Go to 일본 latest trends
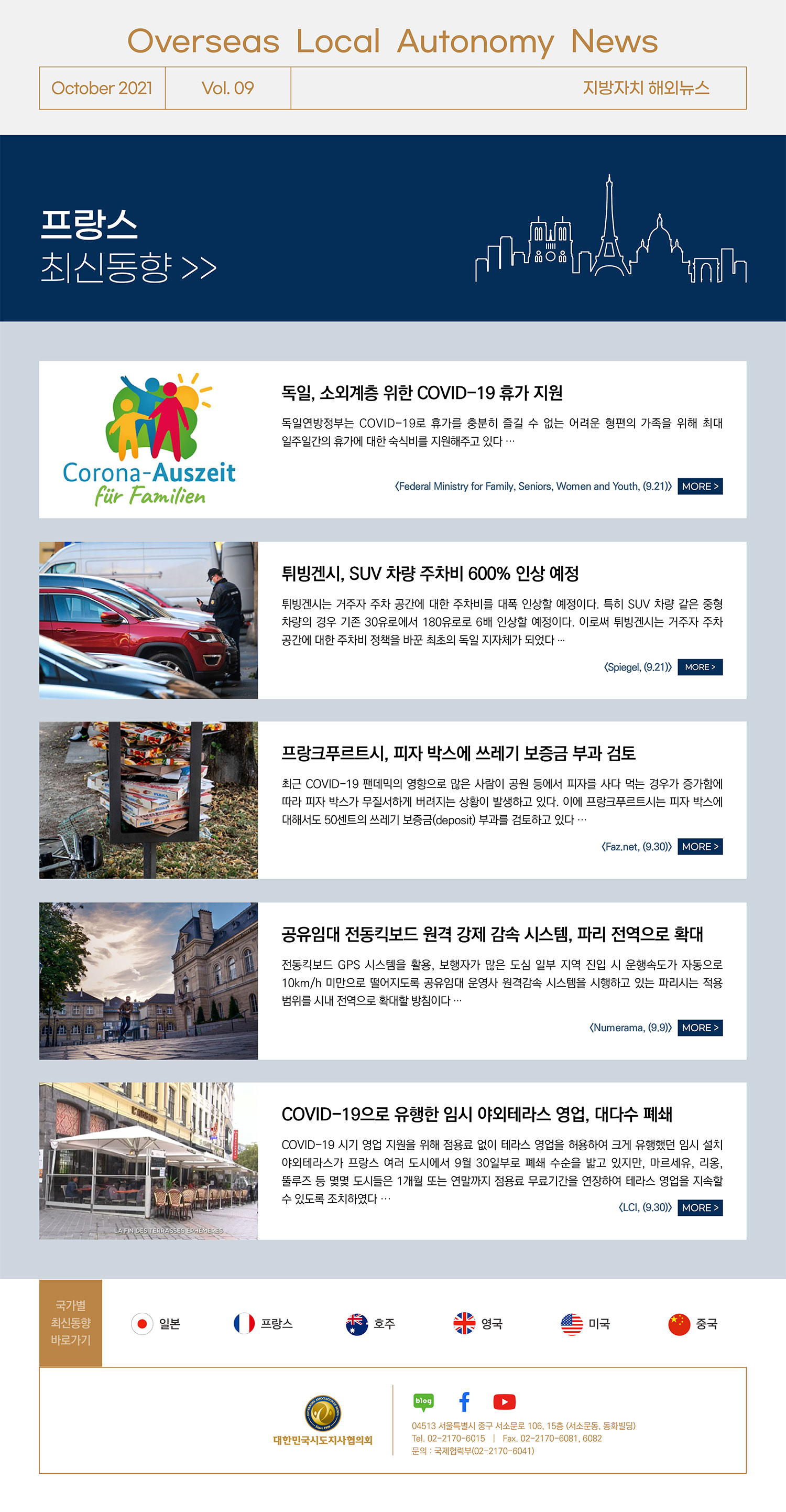The width and height of the screenshot is (786, 1512). pyautogui.click(x=156, y=1324)
